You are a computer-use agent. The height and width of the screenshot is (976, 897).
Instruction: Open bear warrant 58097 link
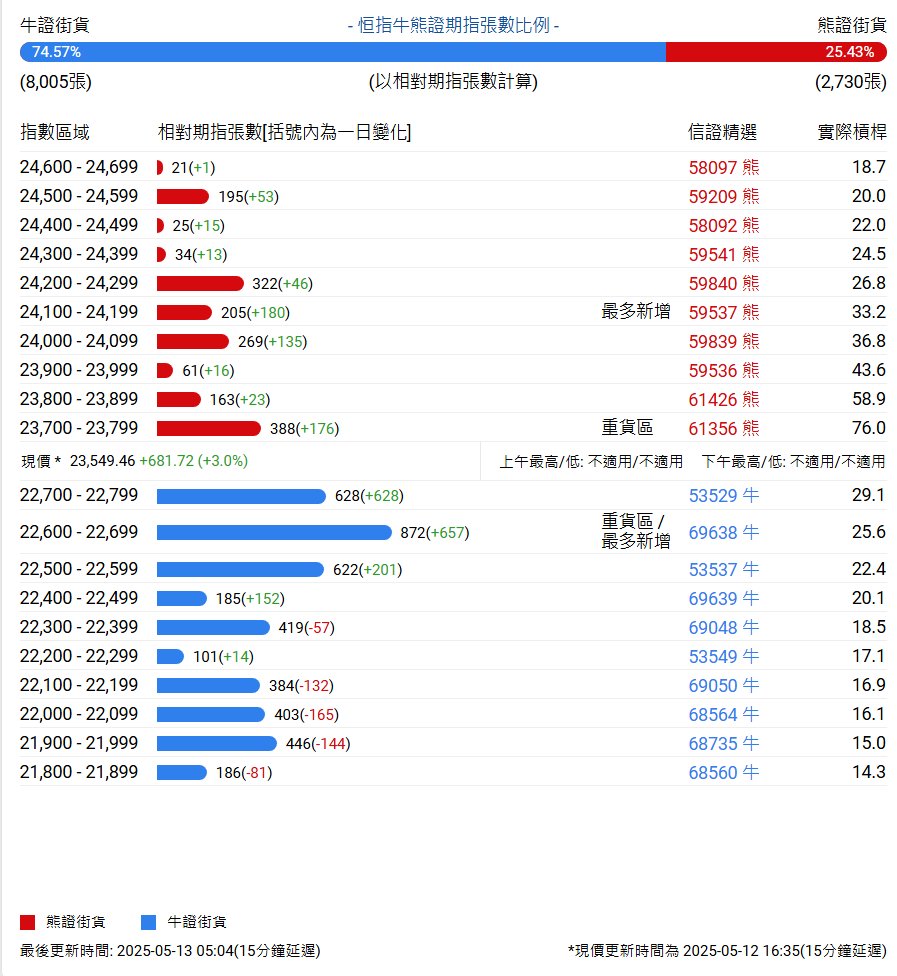pyautogui.click(x=723, y=167)
